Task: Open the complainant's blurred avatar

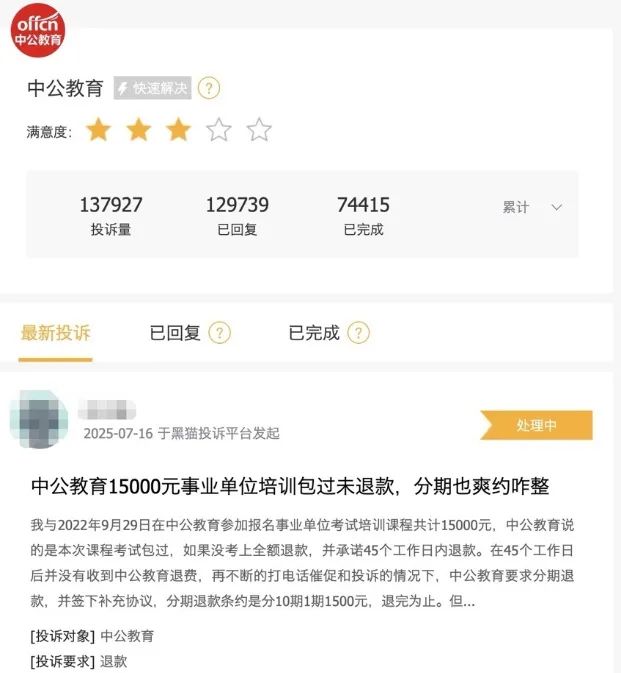Action: pyautogui.click(x=38, y=420)
